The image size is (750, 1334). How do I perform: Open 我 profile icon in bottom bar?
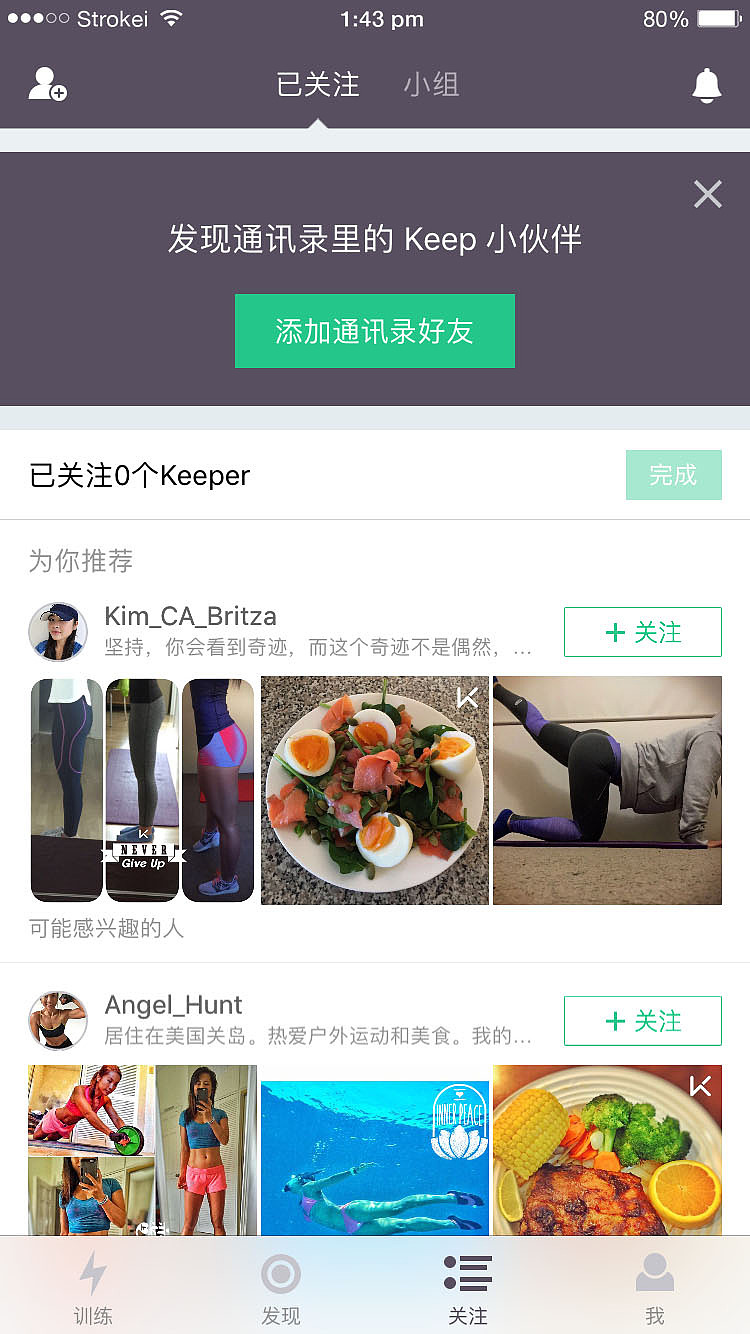[x=655, y=1285]
